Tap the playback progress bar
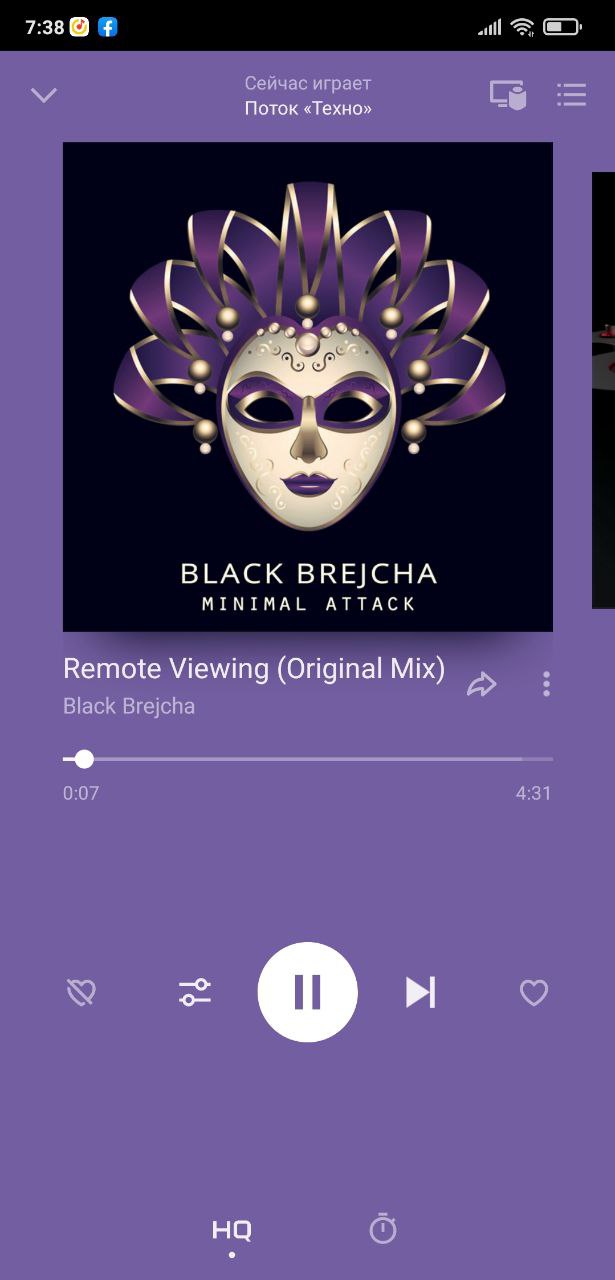 point(308,759)
